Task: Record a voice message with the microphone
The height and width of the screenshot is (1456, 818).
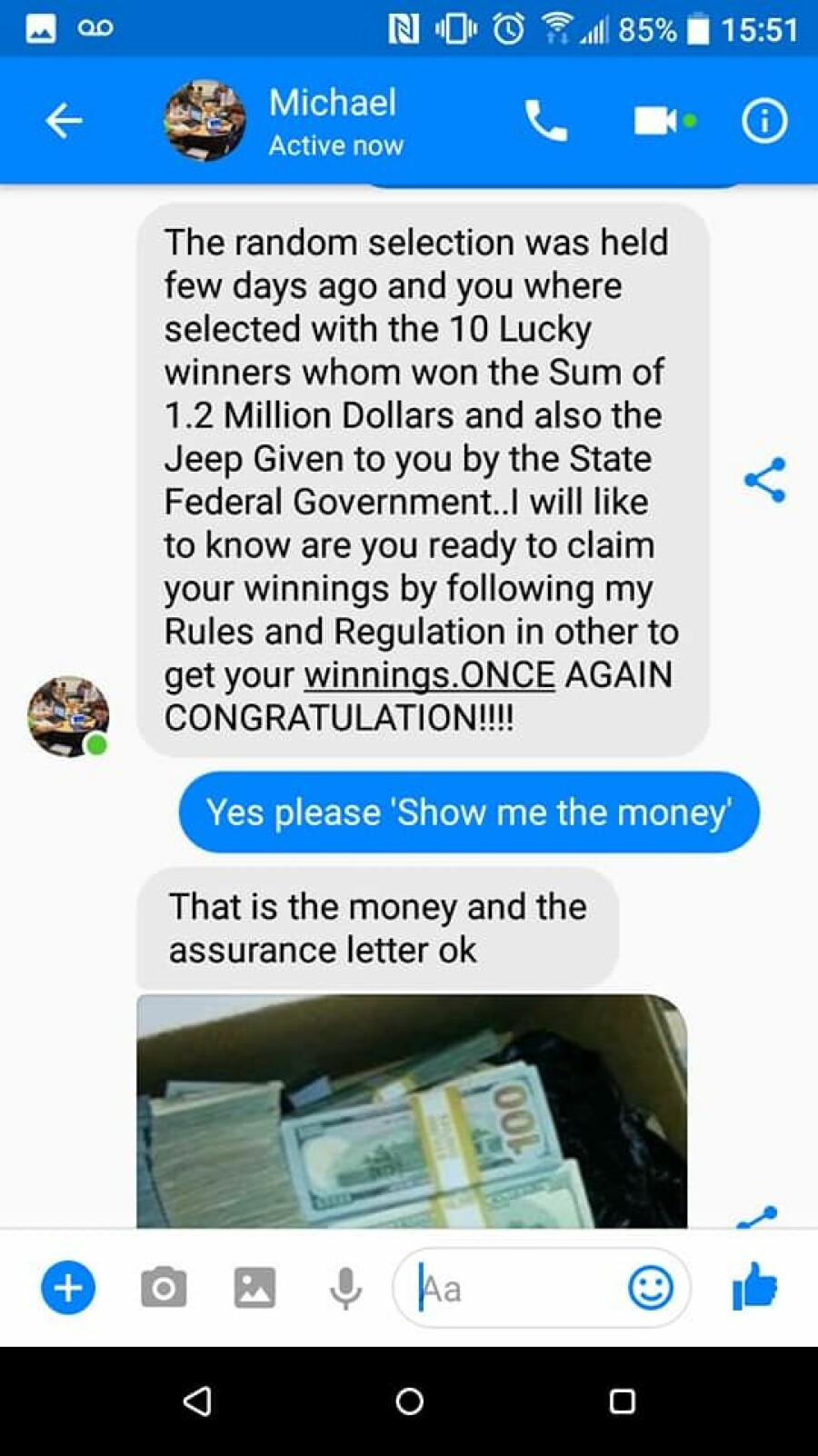Action: pos(345,1288)
